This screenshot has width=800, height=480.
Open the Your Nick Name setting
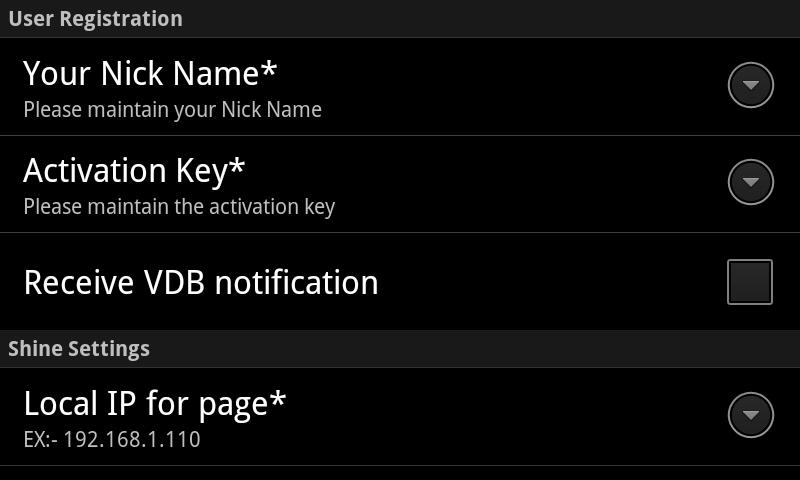[x=400, y=87]
